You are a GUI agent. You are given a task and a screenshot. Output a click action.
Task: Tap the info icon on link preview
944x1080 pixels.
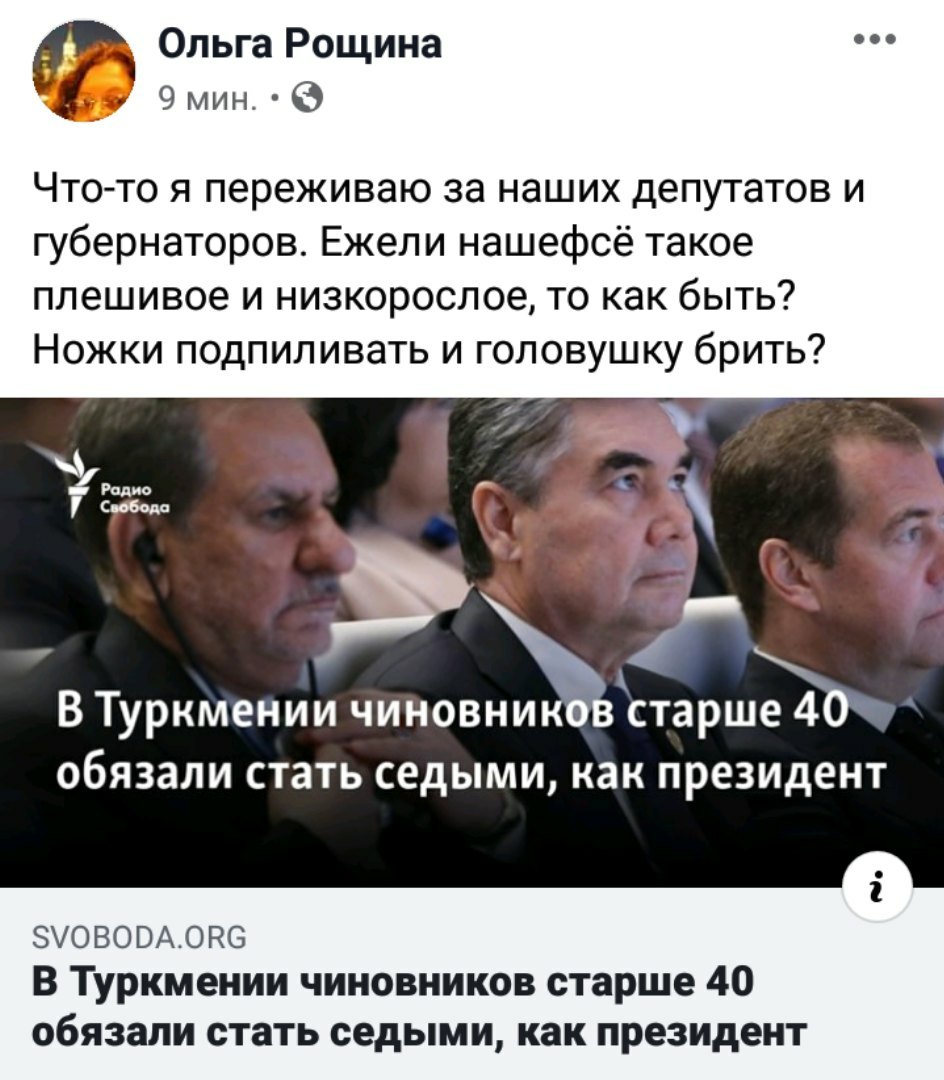(x=877, y=889)
